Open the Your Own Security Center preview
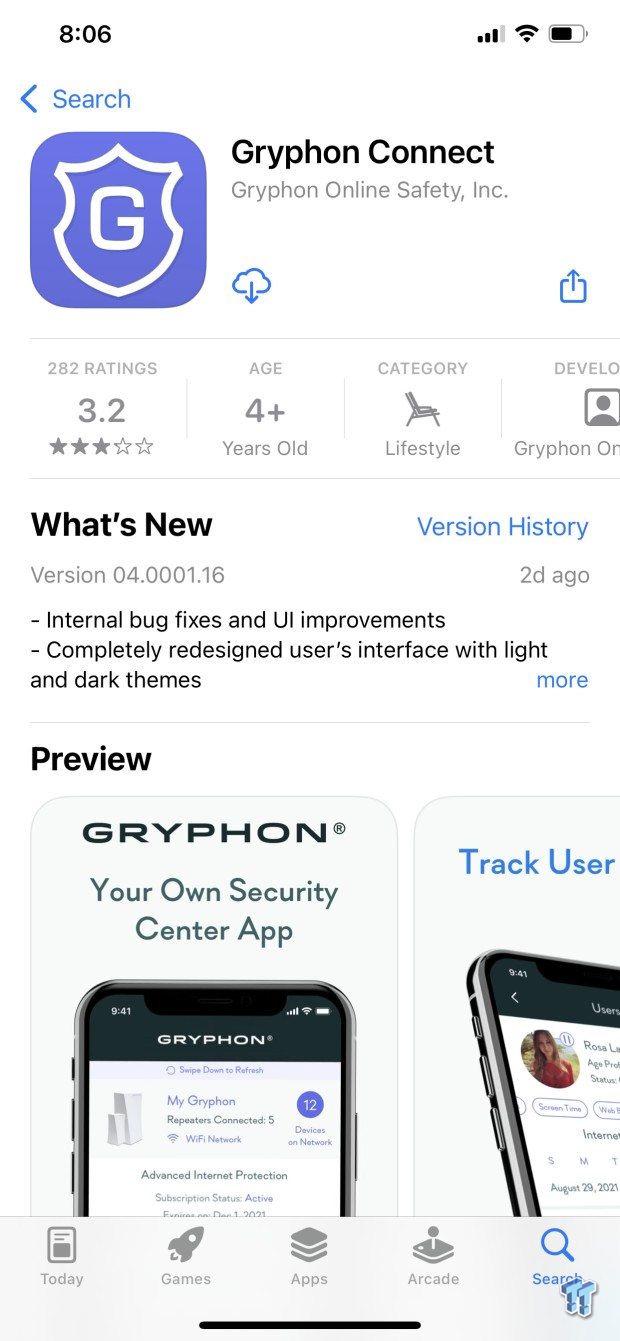The height and width of the screenshot is (1341, 620). tap(214, 1006)
